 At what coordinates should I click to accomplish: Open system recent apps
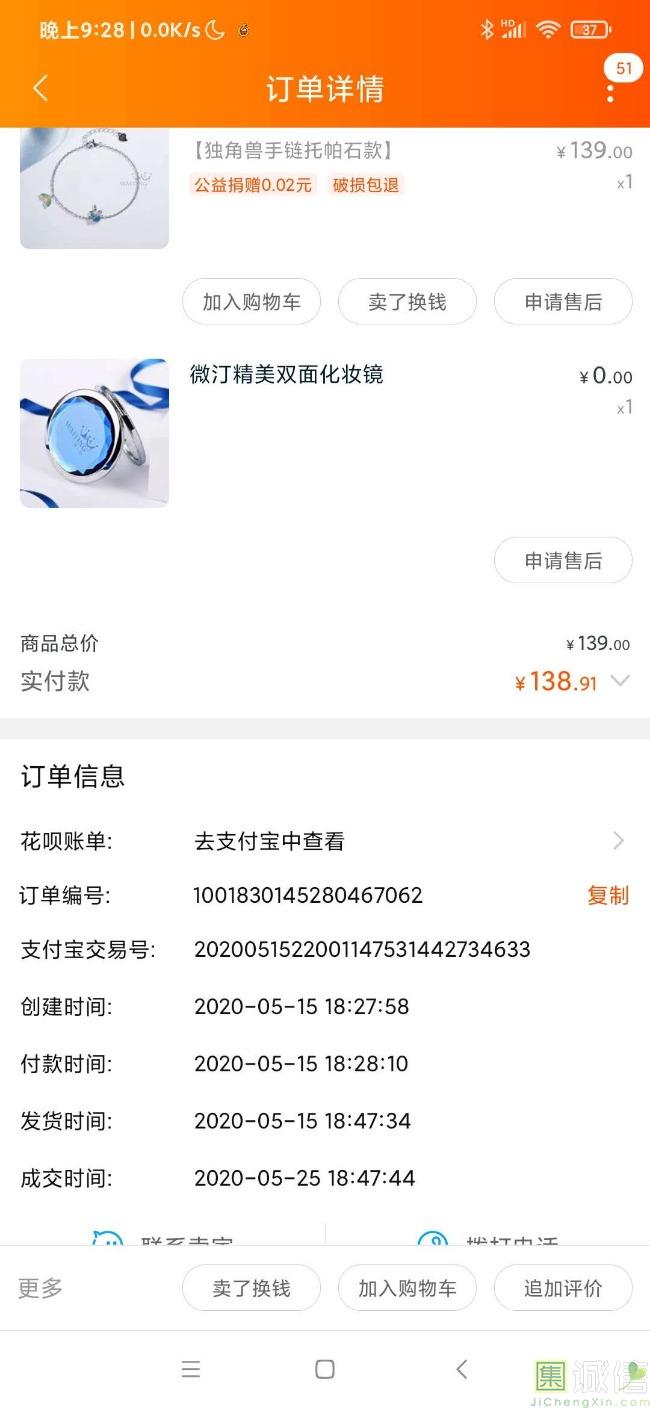click(x=191, y=1370)
